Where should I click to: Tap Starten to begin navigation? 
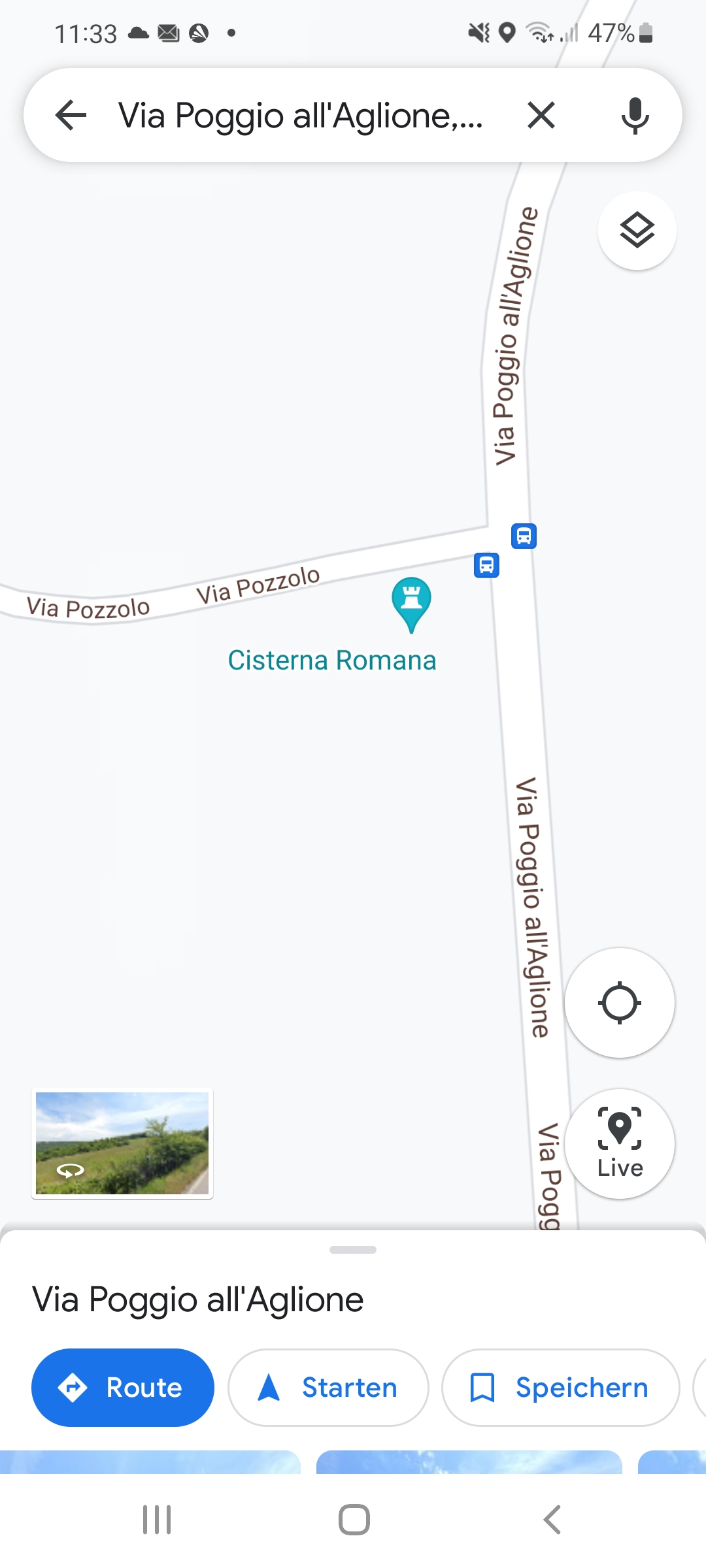click(x=328, y=1388)
